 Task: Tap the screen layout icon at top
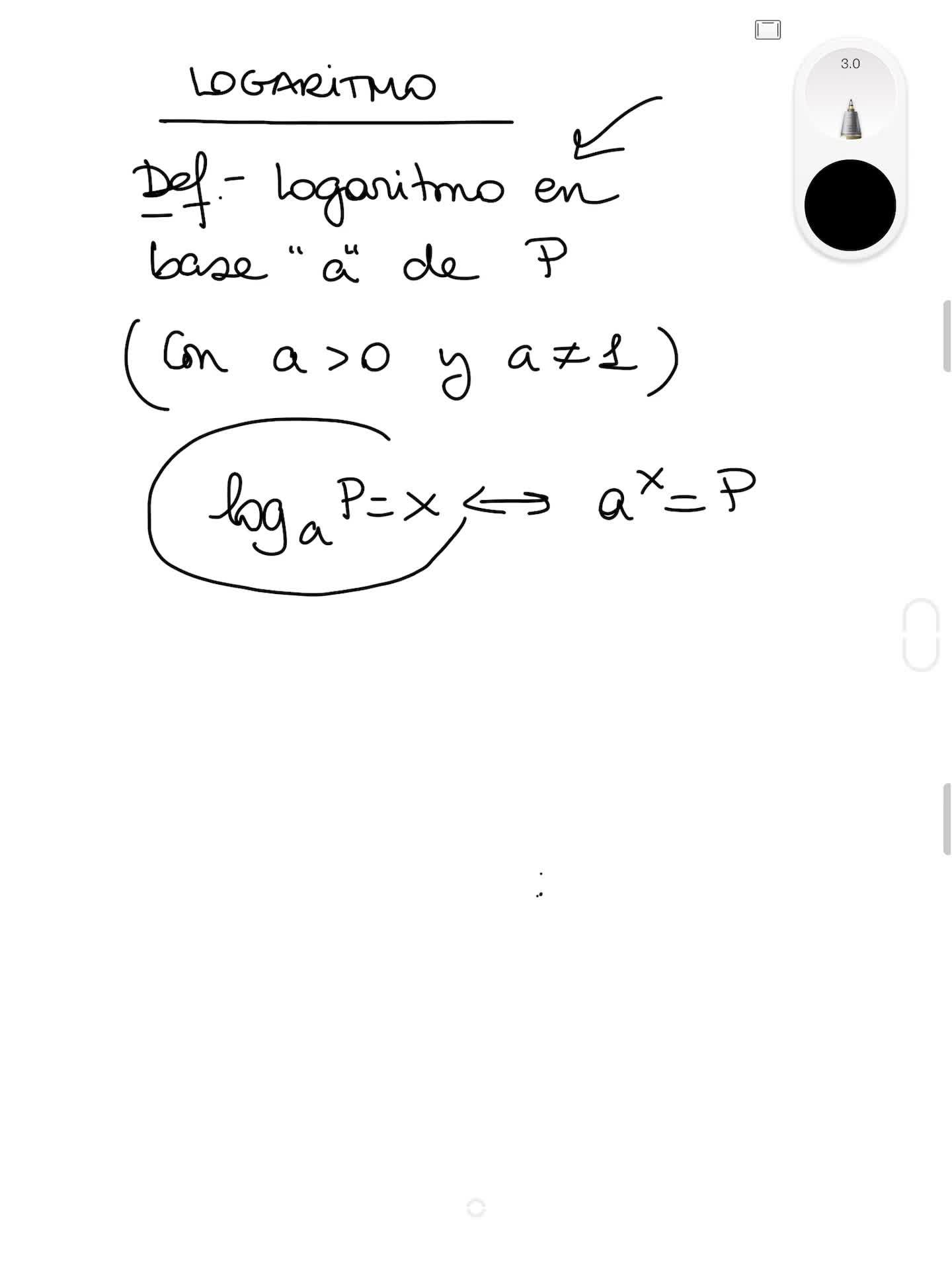768,30
